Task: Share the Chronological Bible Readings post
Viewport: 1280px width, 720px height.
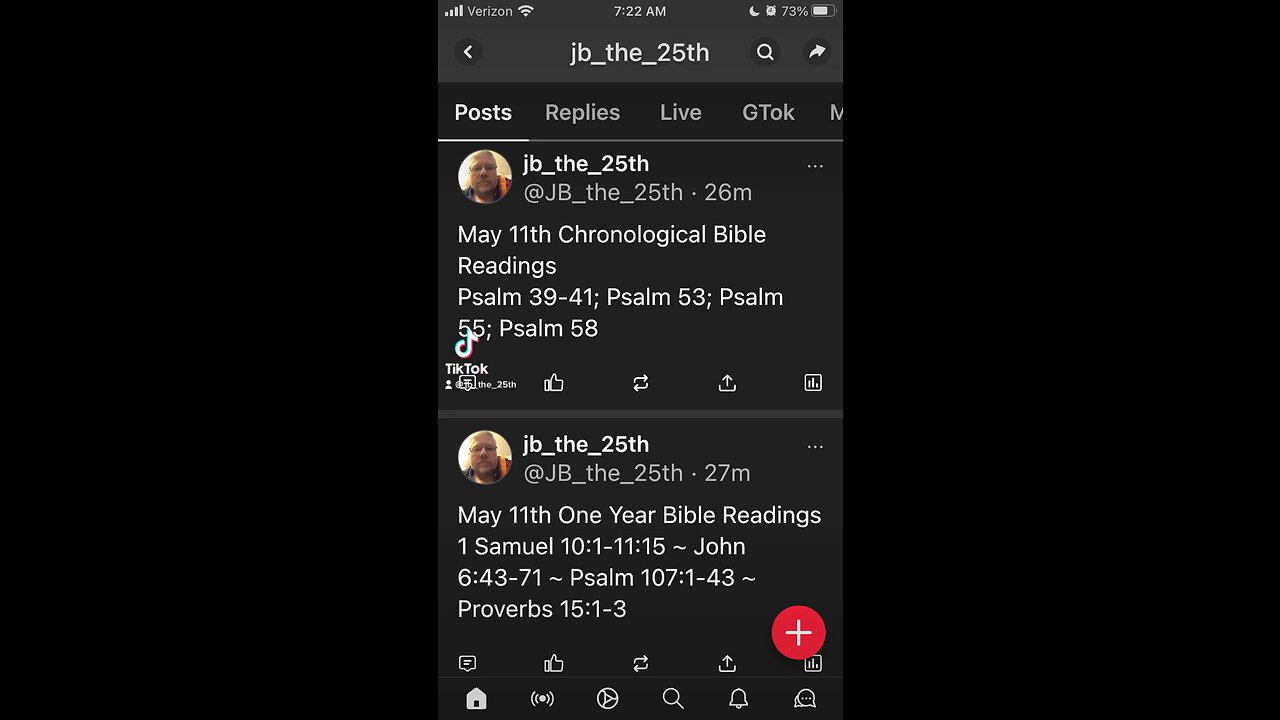Action: pos(727,383)
